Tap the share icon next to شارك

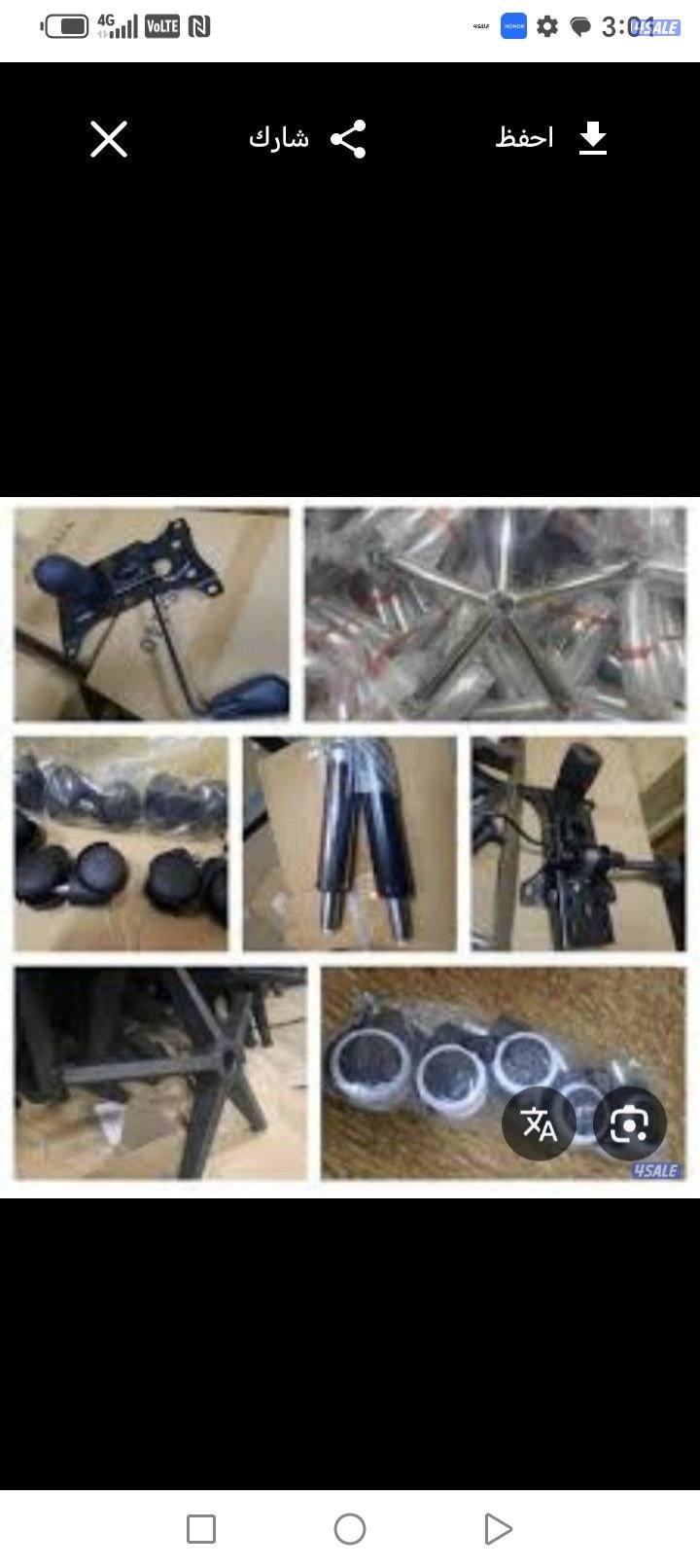coord(348,138)
